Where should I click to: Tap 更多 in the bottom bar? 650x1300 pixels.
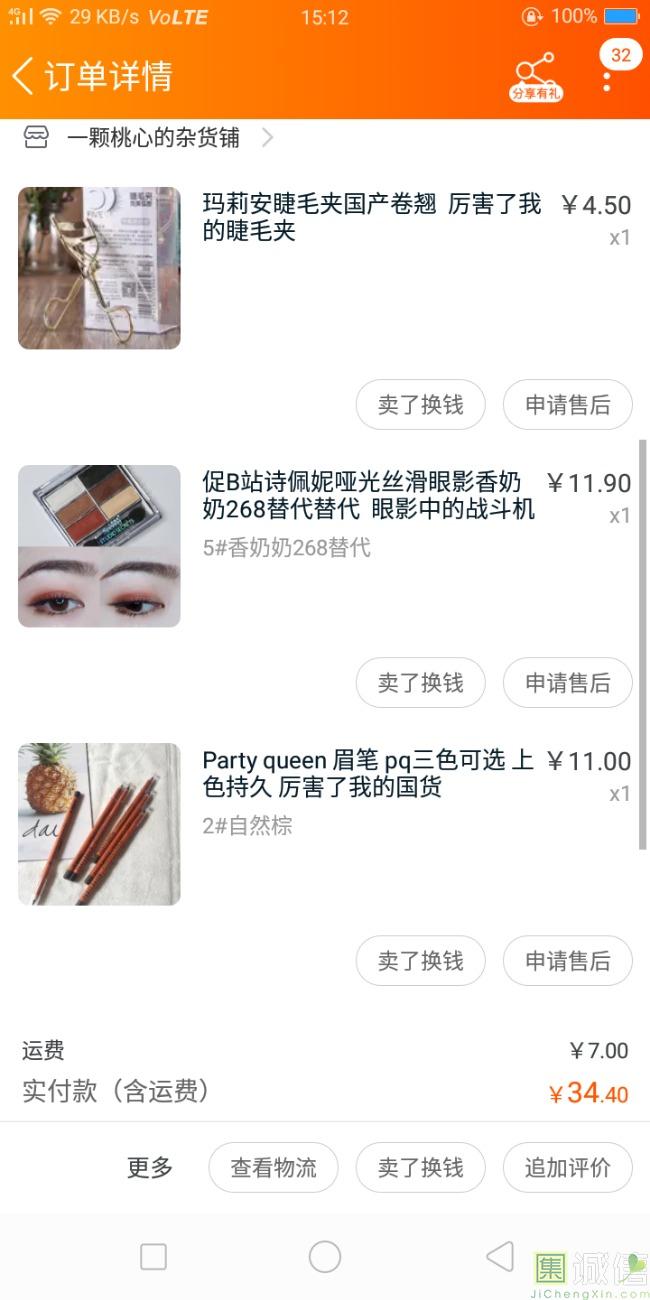(150, 1167)
